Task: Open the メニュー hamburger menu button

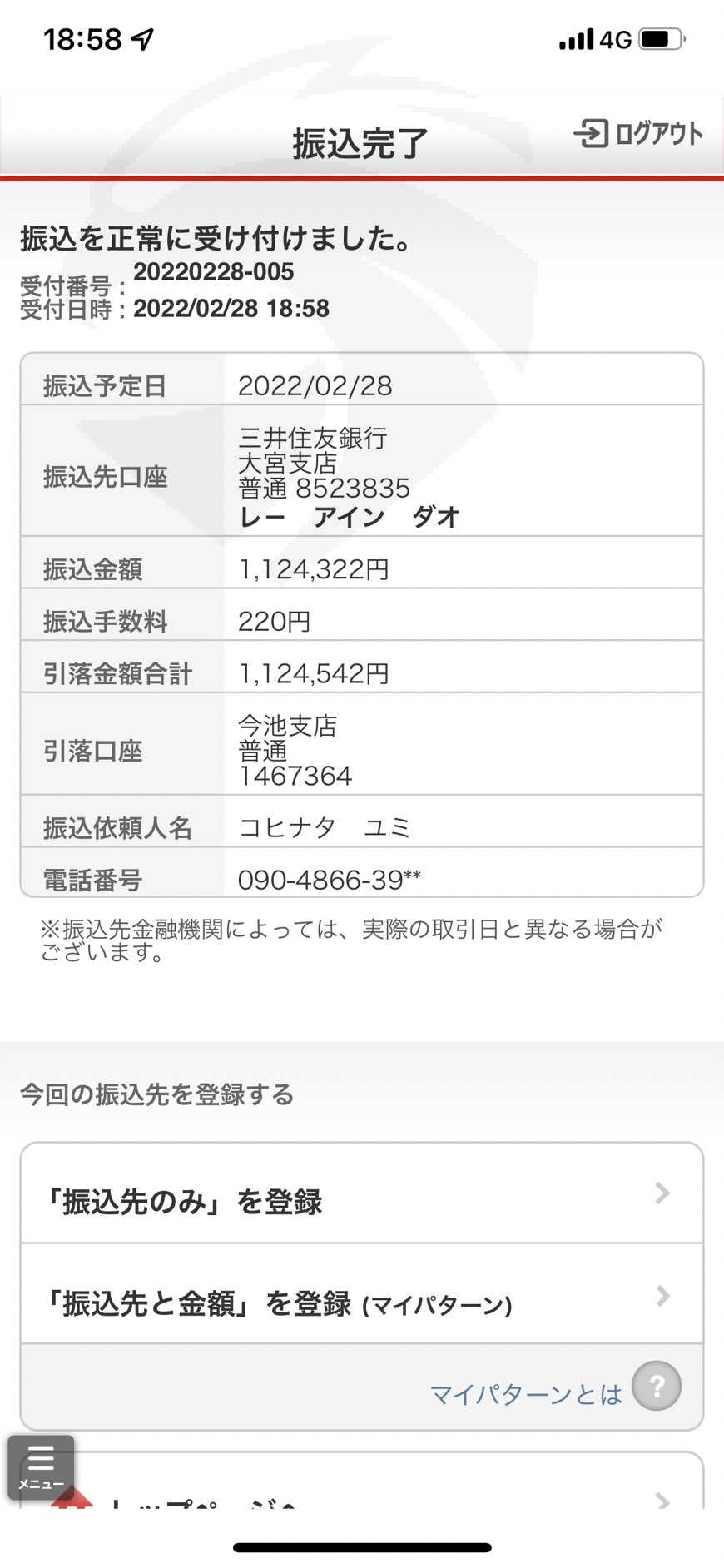Action: 41,1468
